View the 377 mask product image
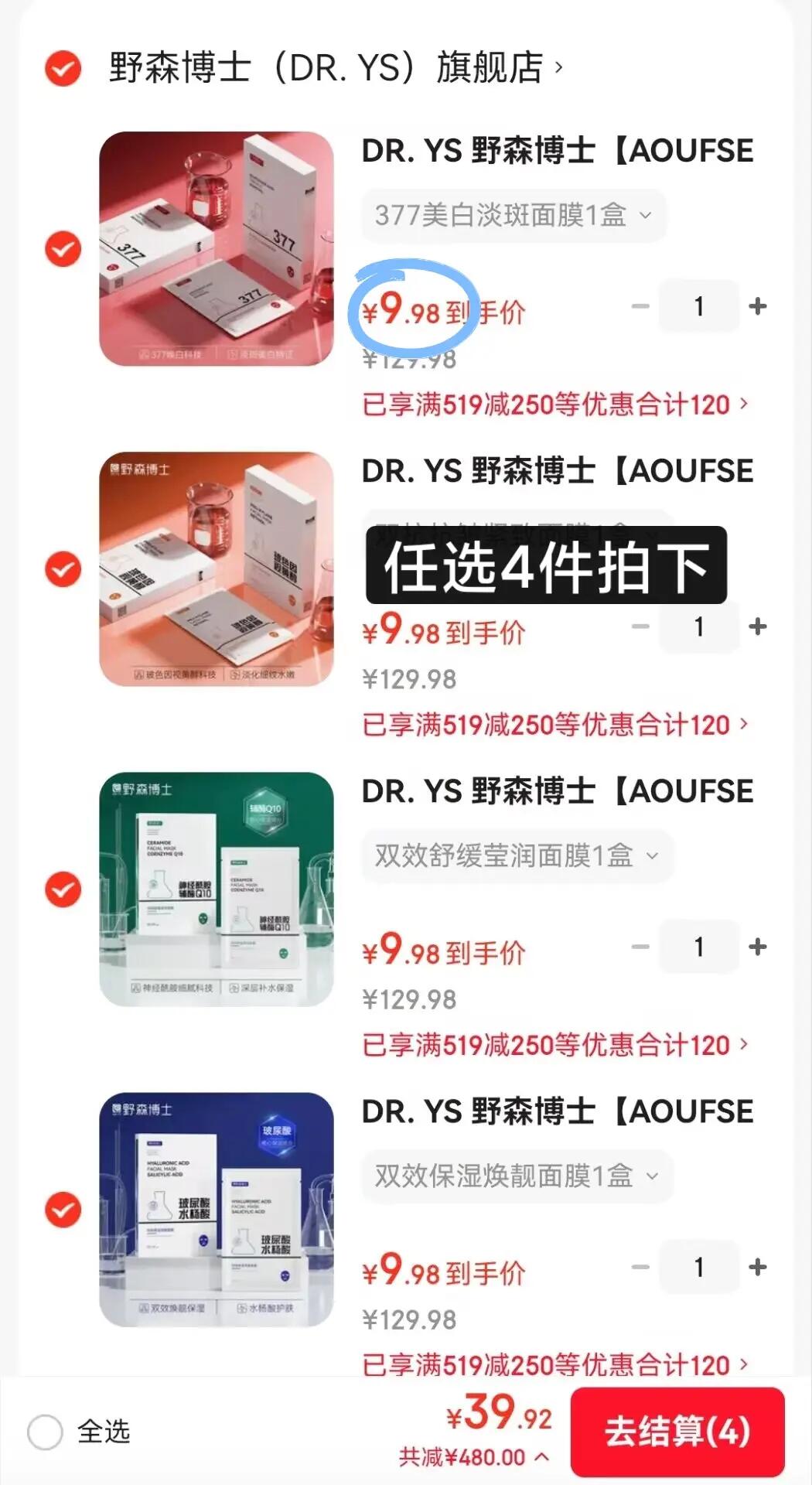The image size is (812, 1485). (217, 248)
